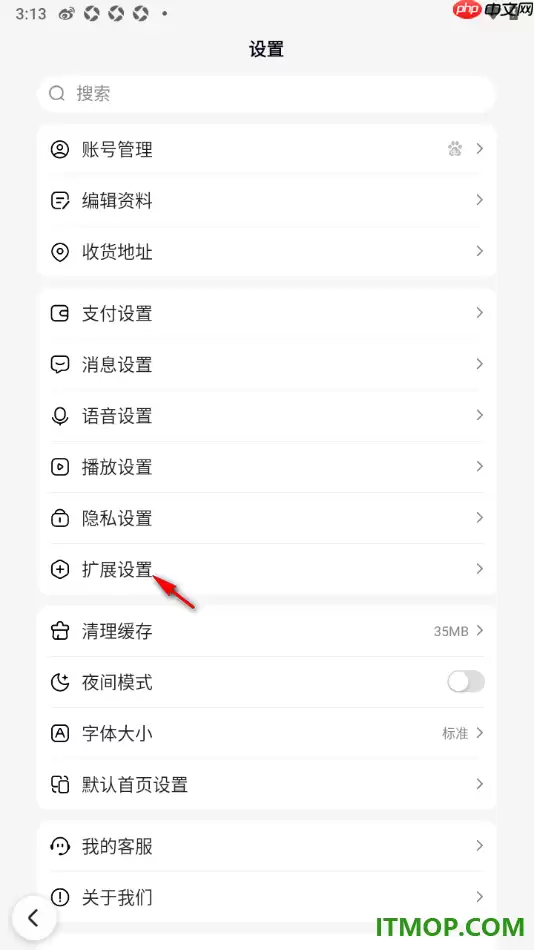This screenshot has width=534, height=950.
Task: Open 关于我们 about us
Action: 266,897
